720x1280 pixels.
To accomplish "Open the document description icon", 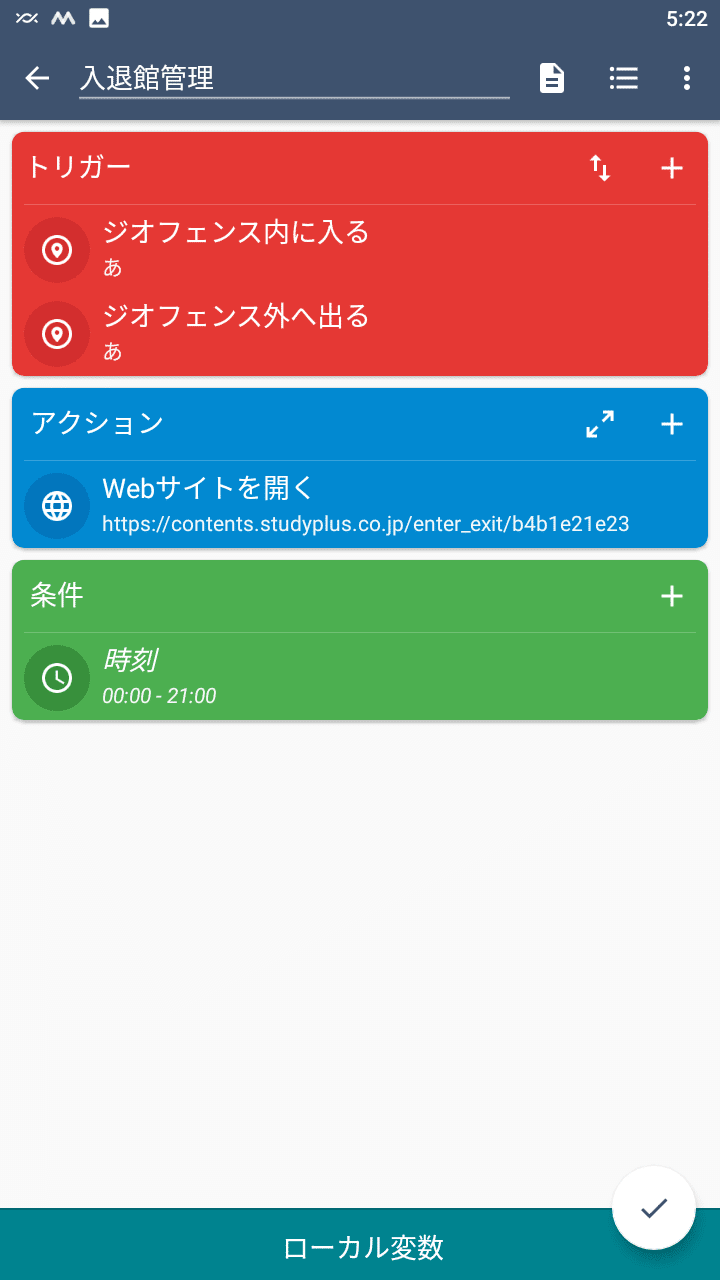I will tap(552, 78).
